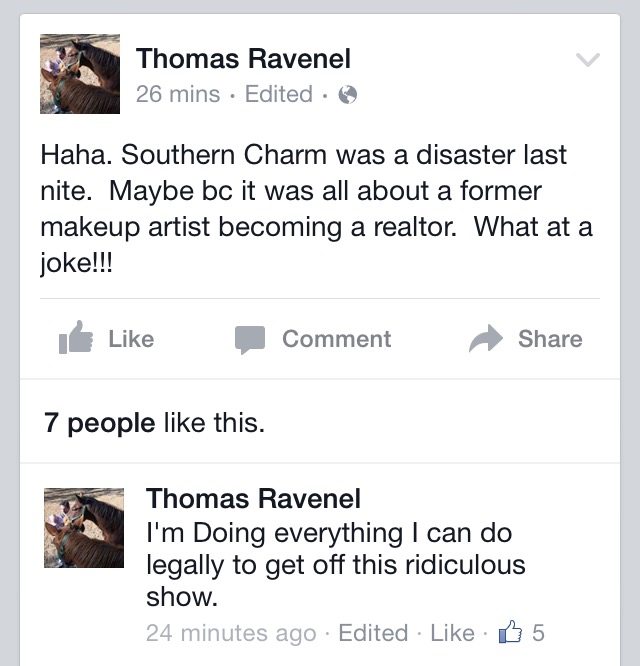The height and width of the screenshot is (666, 640).
Task: Comment on the Southern Charm post
Action: pyautogui.click(x=313, y=339)
